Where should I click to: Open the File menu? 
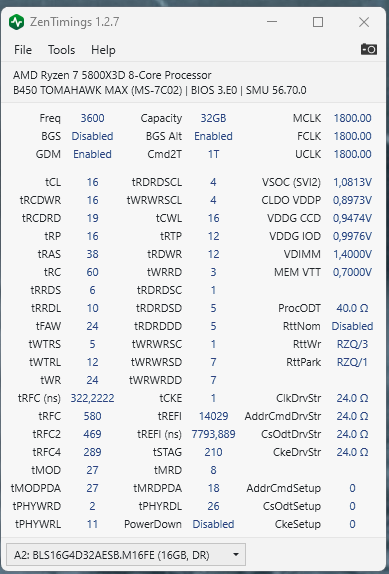pyautogui.click(x=23, y=50)
